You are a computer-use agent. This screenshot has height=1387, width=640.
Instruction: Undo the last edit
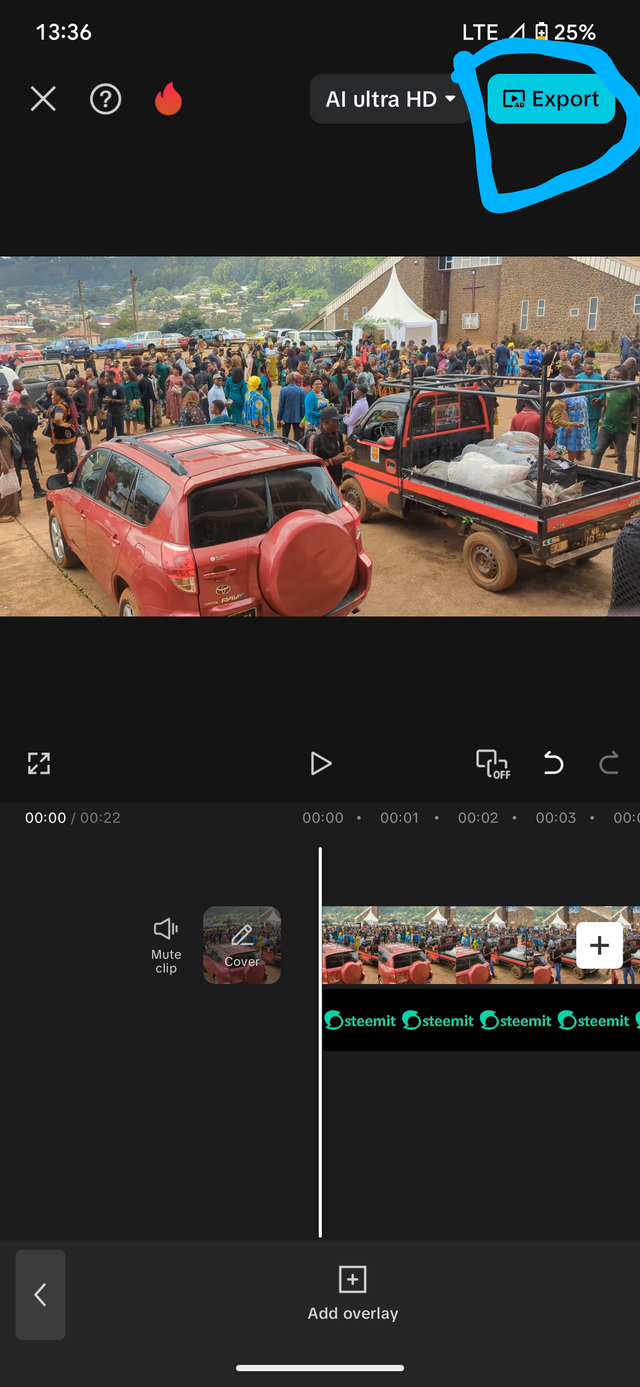[553, 764]
